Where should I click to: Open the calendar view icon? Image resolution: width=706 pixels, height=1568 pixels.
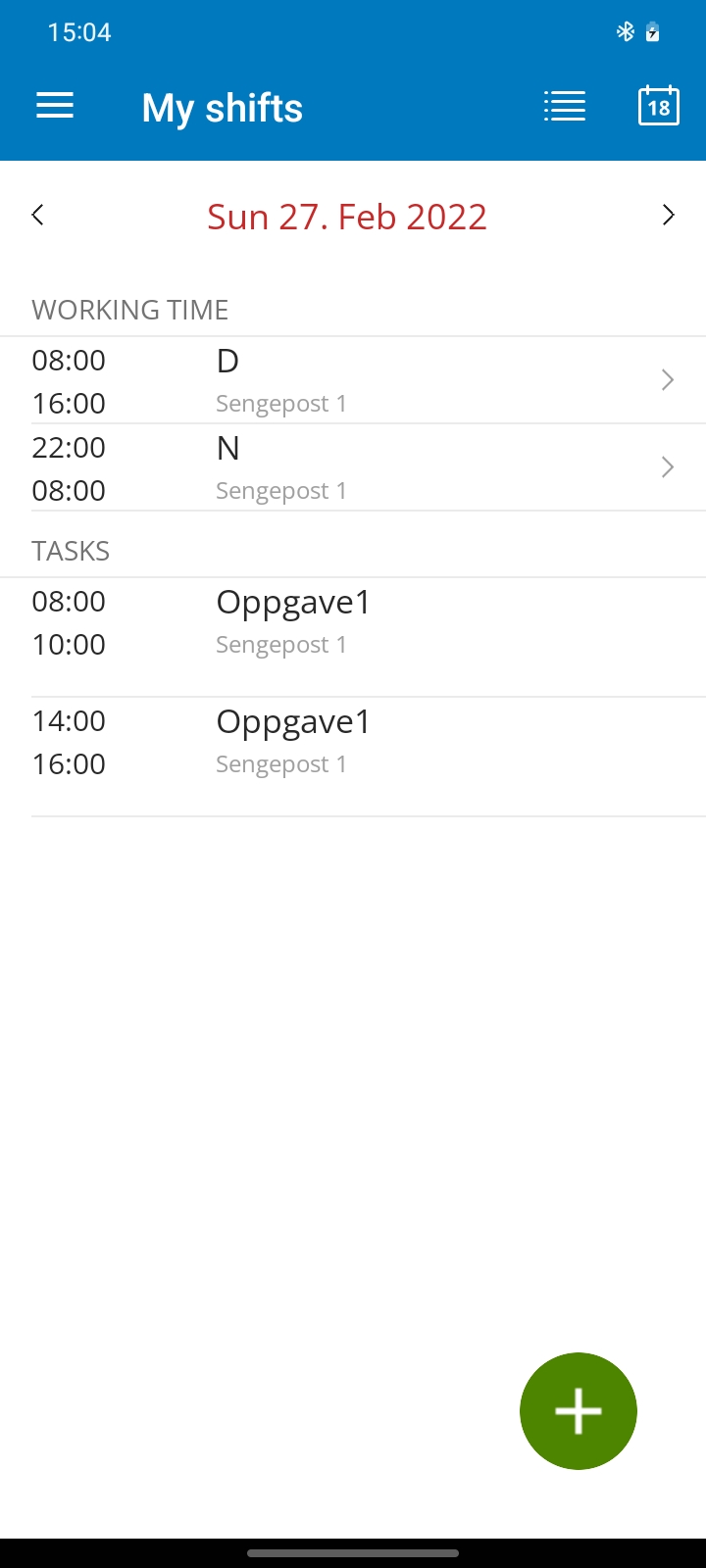[x=658, y=106]
